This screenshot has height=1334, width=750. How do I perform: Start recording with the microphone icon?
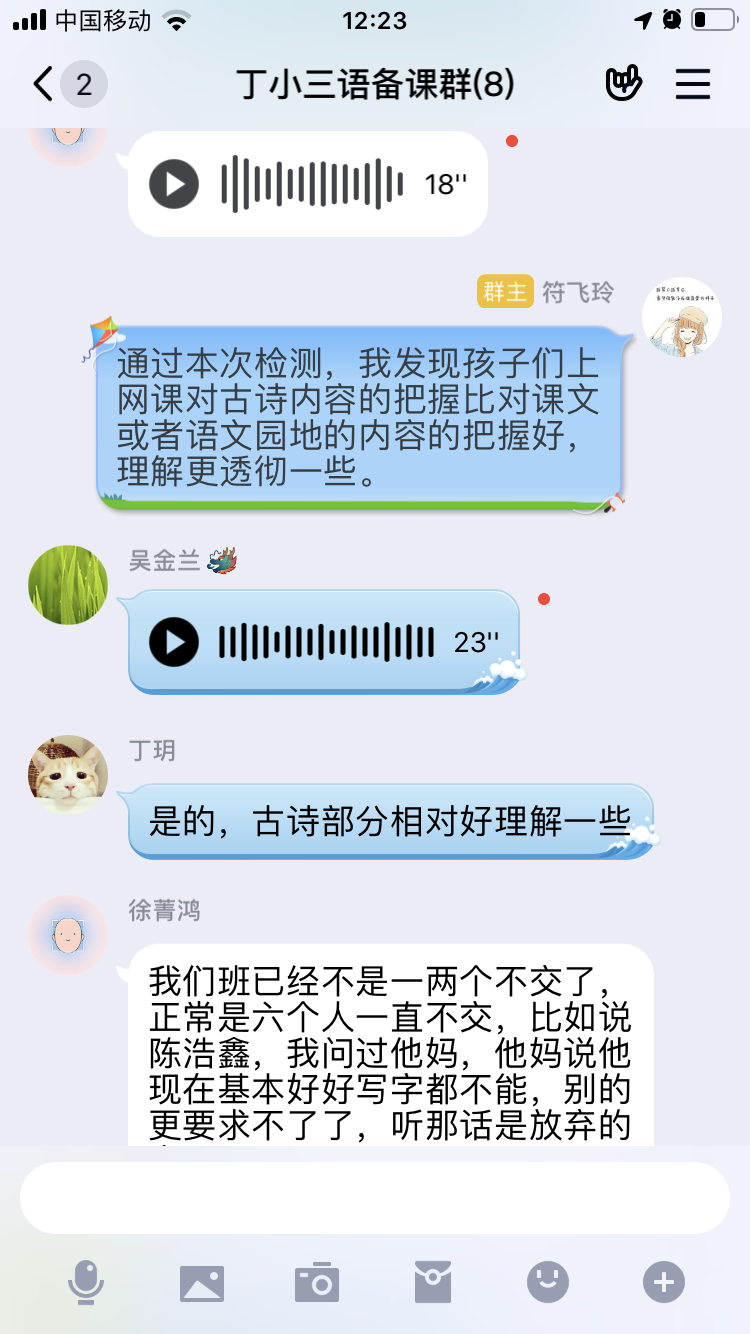click(86, 1282)
